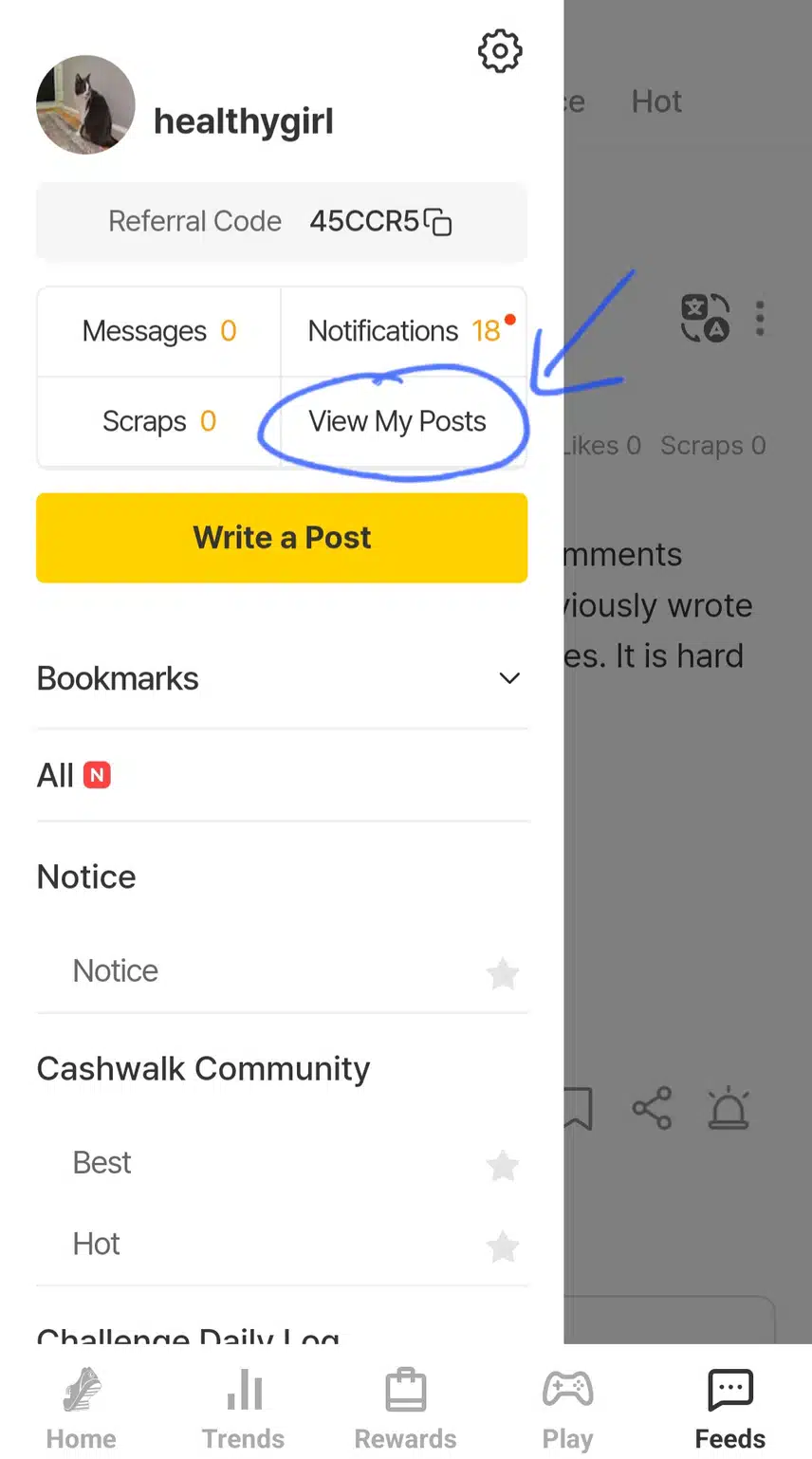Bookmark the Best board star
This screenshot has height=1459, width=812.
[502, 1165]
